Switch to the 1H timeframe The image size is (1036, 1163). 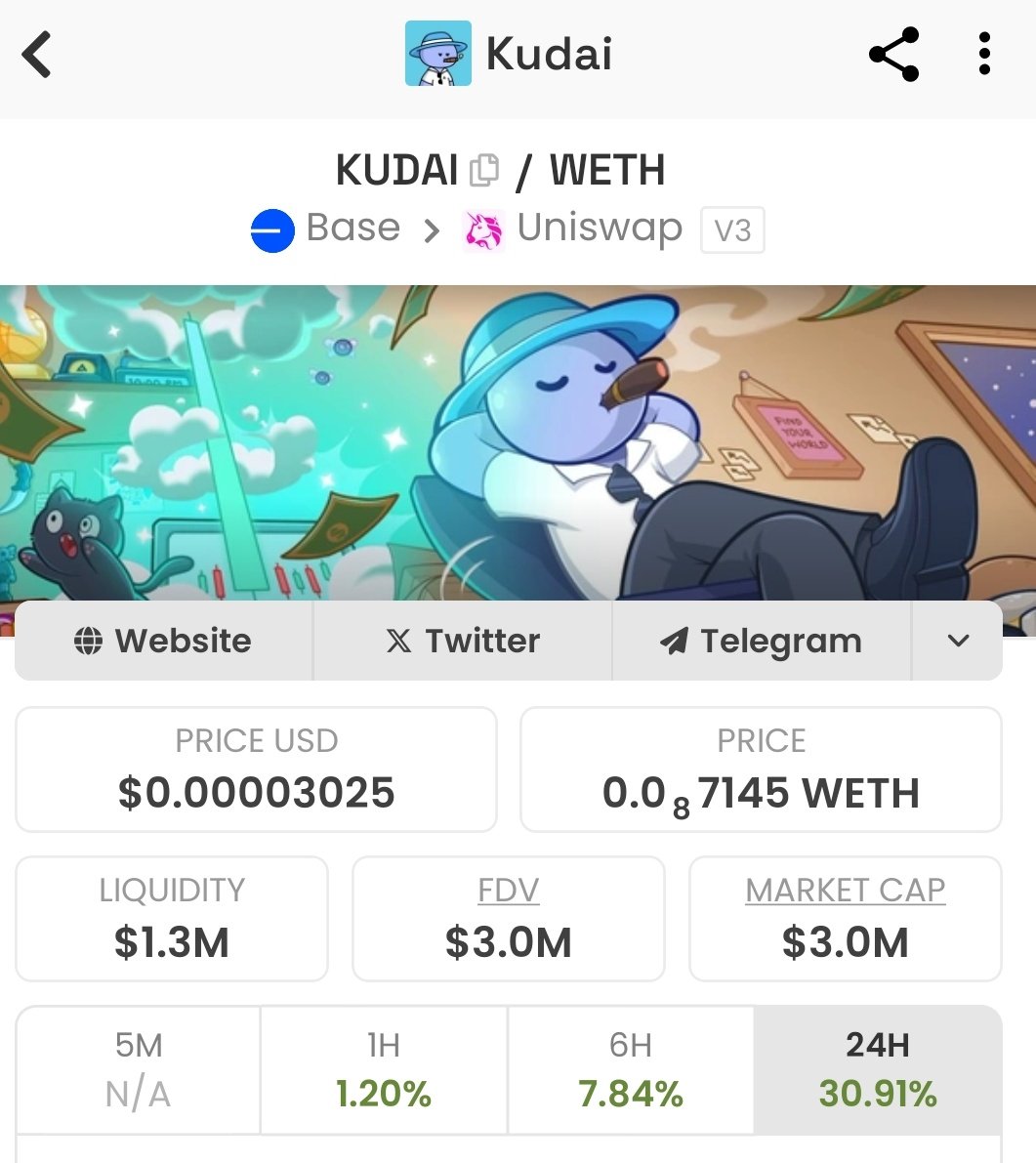(384, 1070)
